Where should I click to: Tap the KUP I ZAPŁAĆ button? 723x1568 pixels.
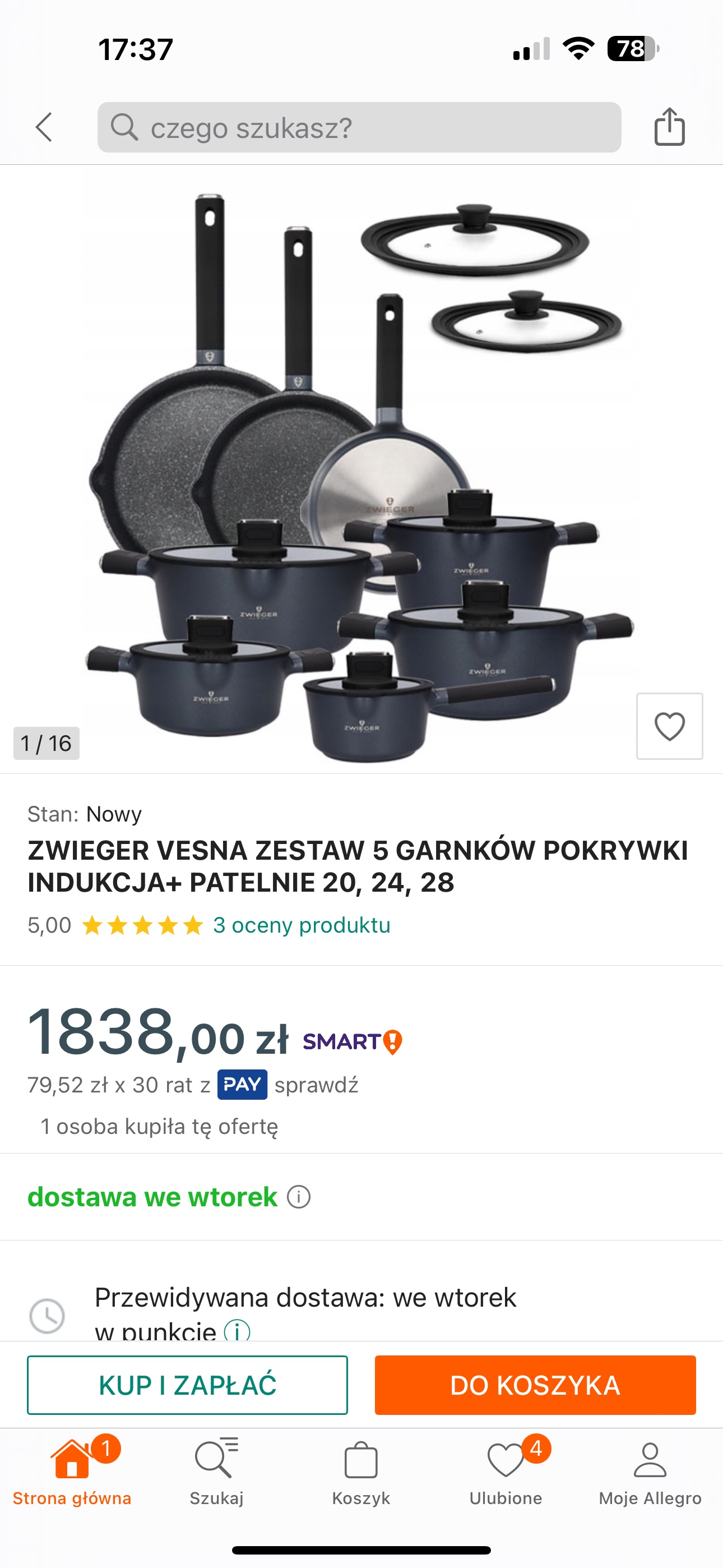point(187,1385)
